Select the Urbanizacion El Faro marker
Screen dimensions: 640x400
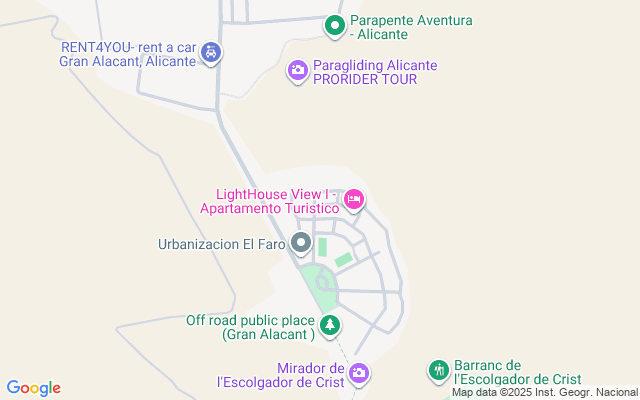pyautogui.click(x=302, y=243)
